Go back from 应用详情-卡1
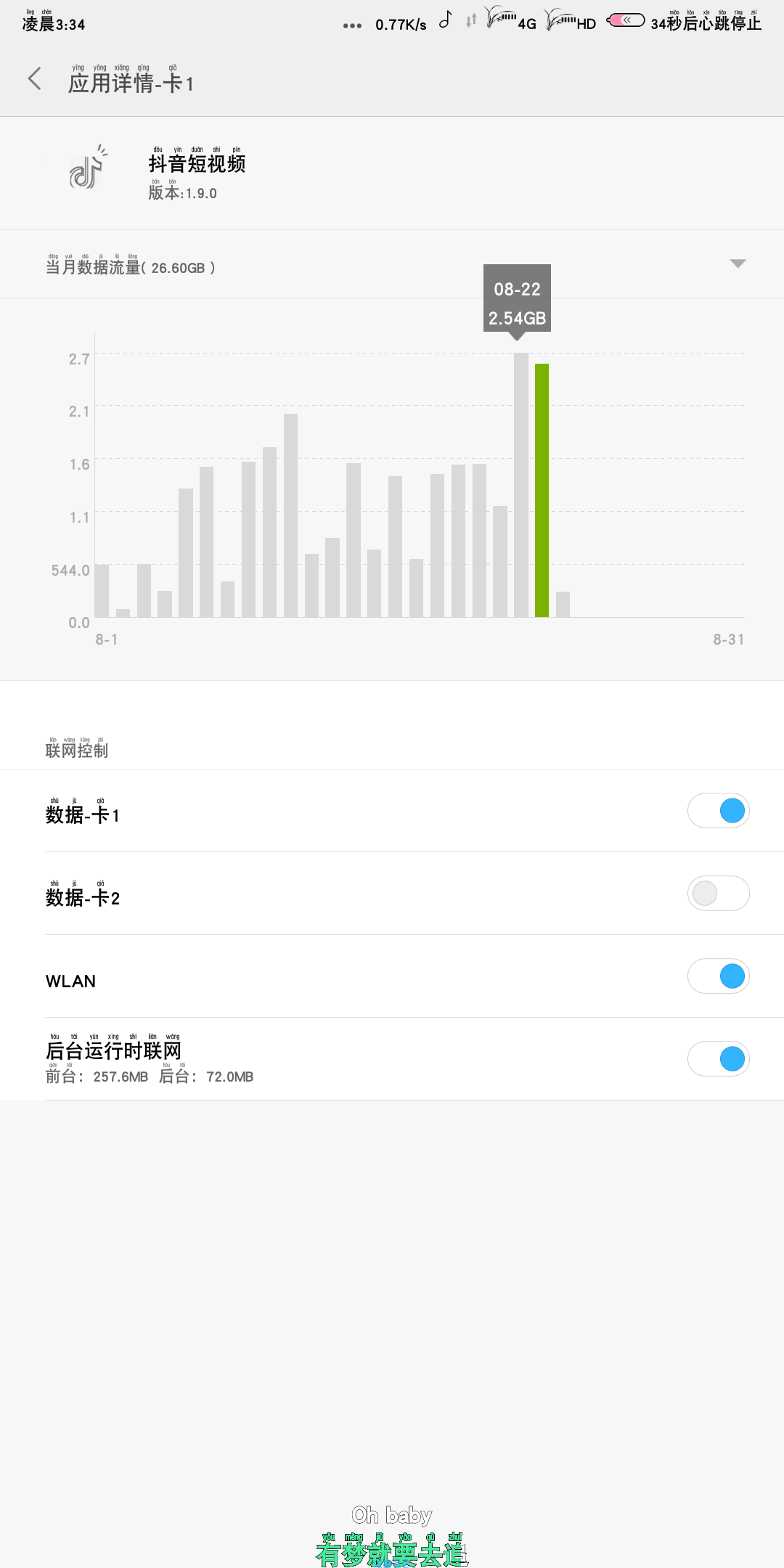The width and height of the screenshot is (784, 1568). click(x=34, y=78)
